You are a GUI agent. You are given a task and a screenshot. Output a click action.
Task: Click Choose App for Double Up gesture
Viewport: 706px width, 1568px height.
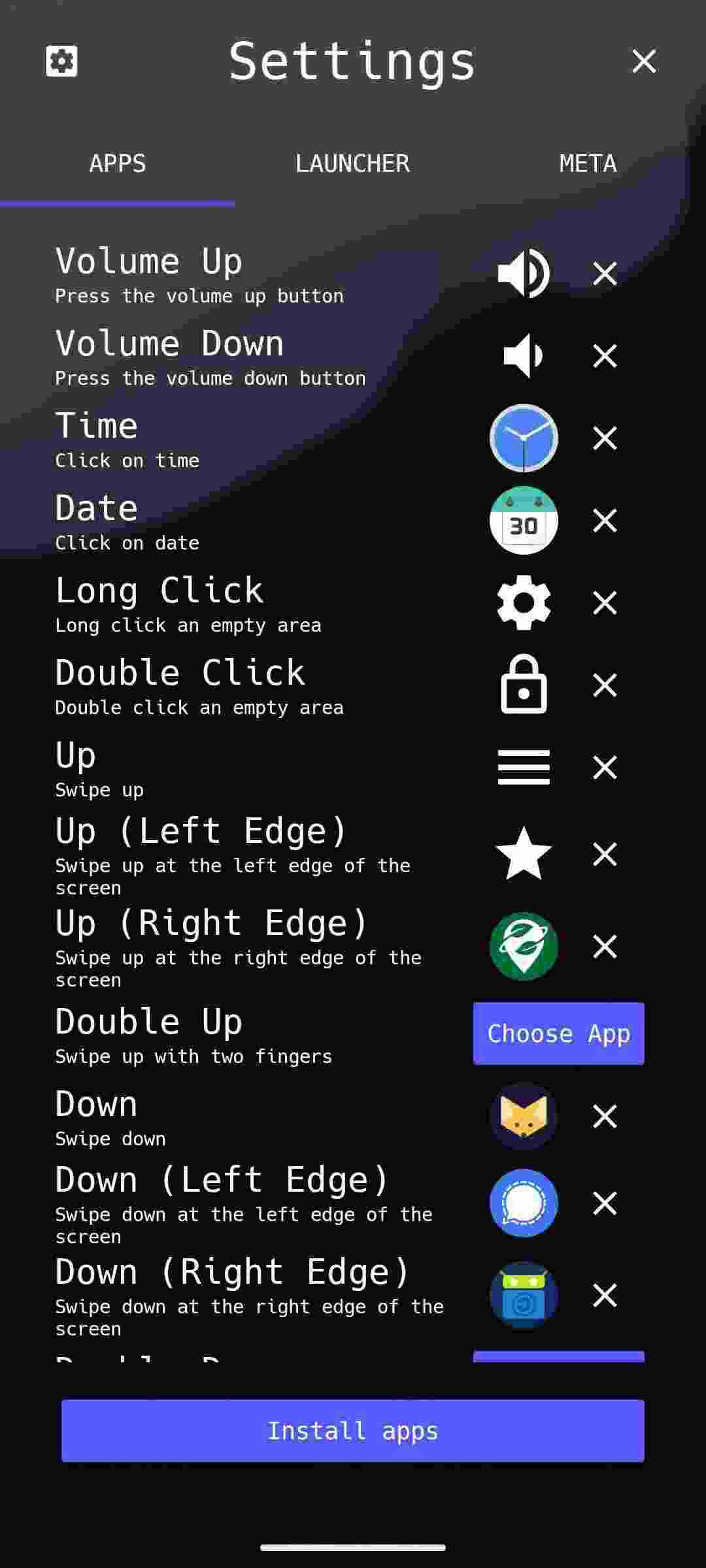(x=558, y=1033)
